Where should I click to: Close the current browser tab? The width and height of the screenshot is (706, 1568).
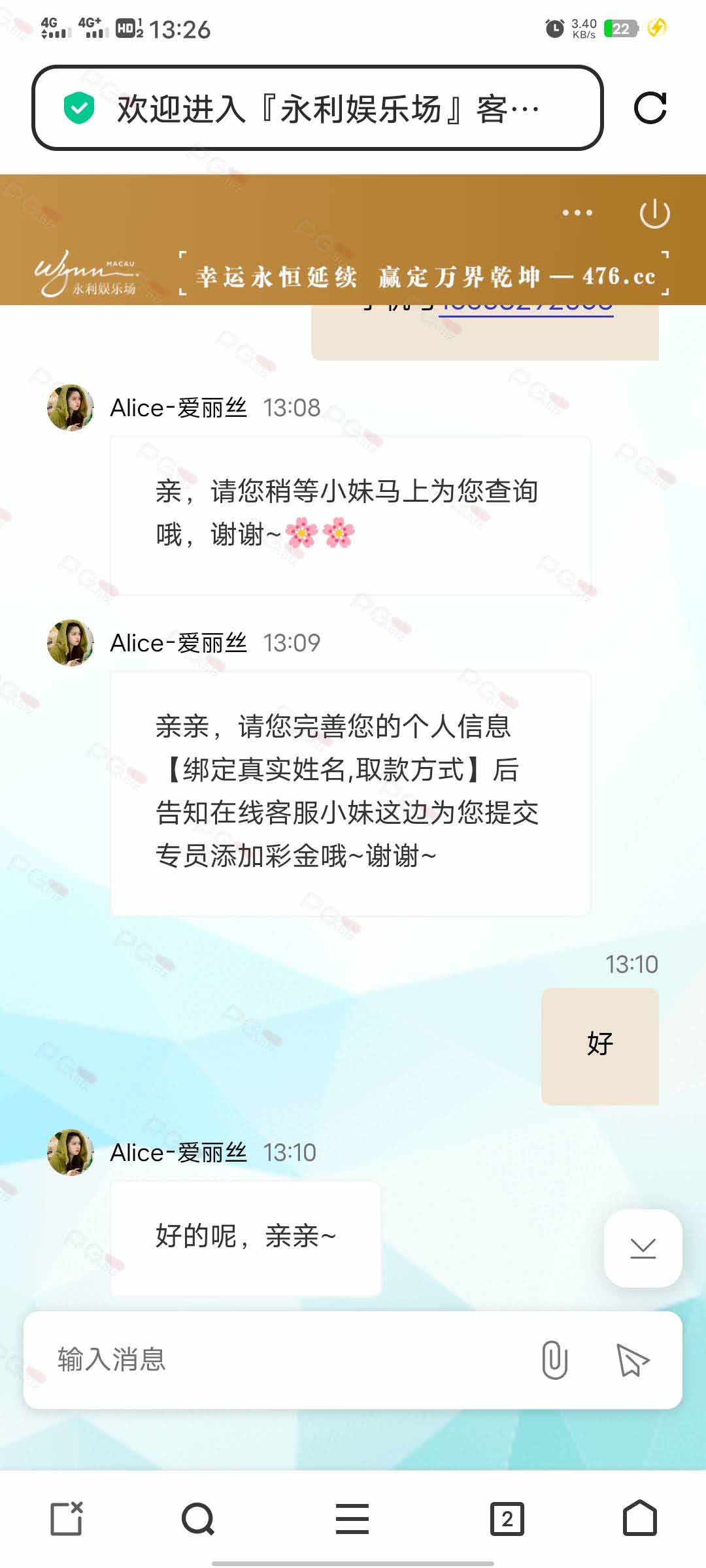point(67,1518)
